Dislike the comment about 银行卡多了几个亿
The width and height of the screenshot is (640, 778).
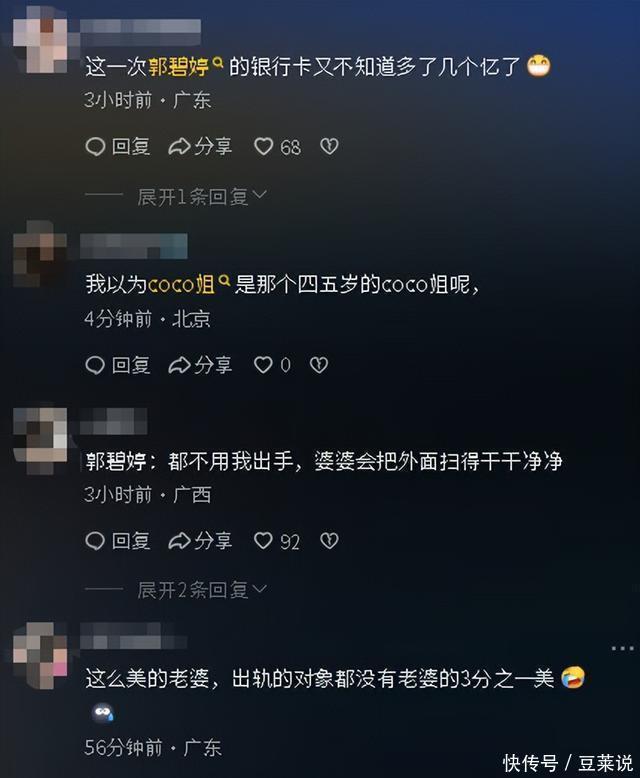pos(328,147)
